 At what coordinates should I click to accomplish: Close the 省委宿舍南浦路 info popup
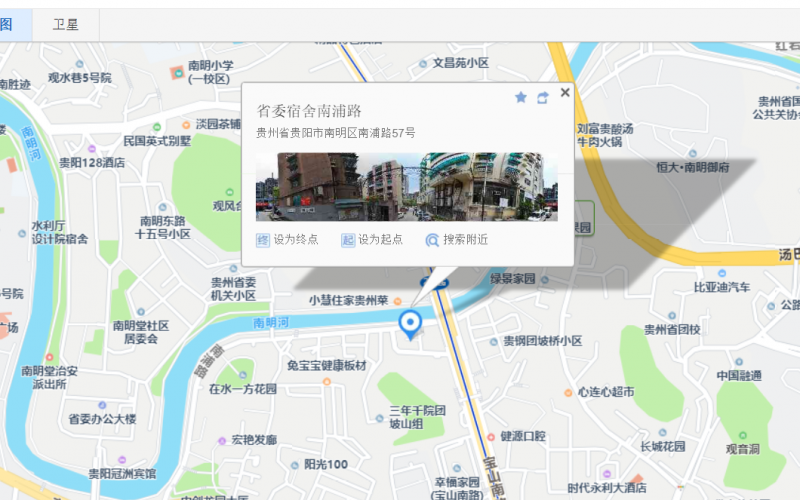coord(565,93)
